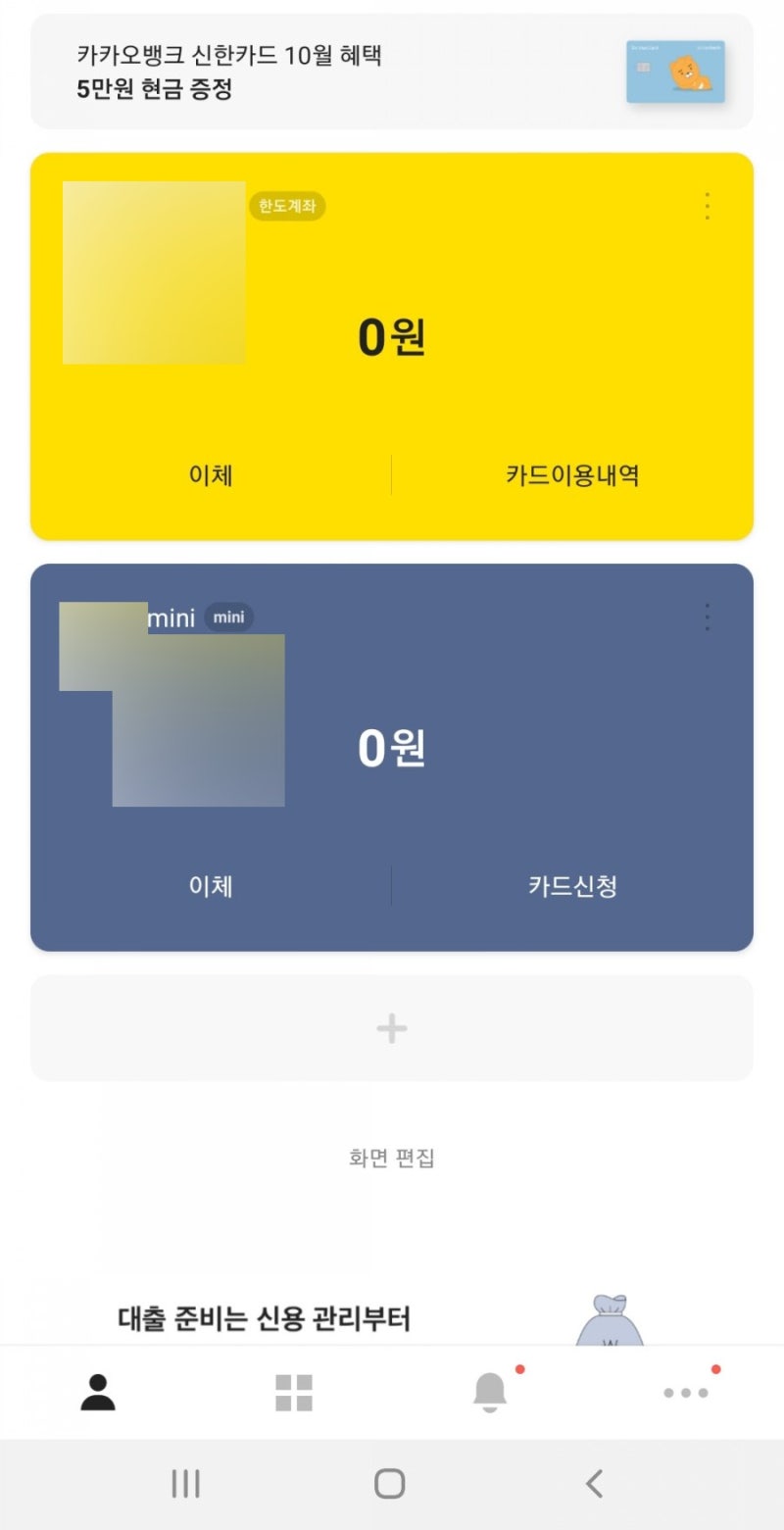
Task: Open the 대출 준비는 신용 관리부터 banner
Action: (x=392, y=1318)
